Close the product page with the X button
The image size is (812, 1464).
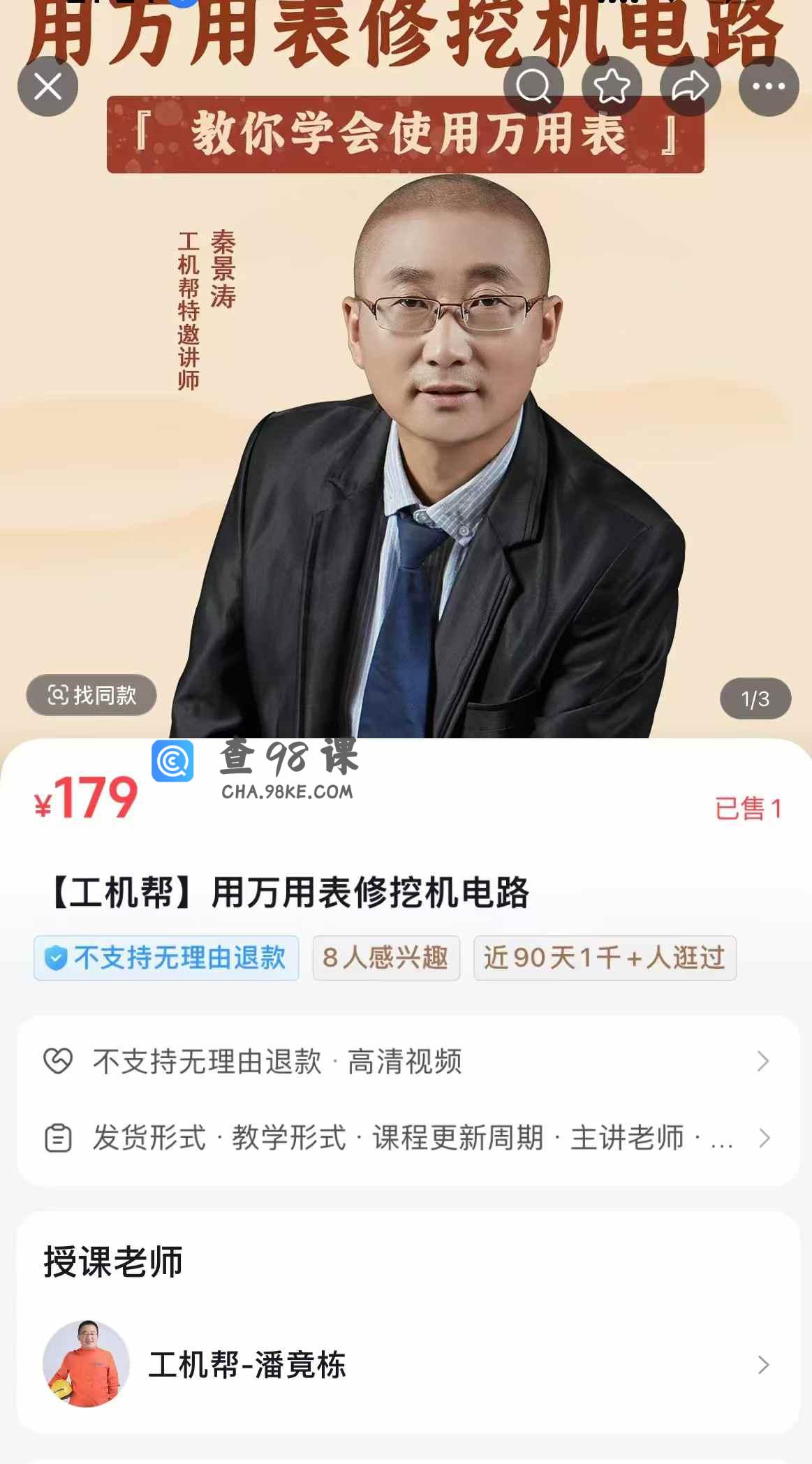pyautogui.click(x=47, y=87)
